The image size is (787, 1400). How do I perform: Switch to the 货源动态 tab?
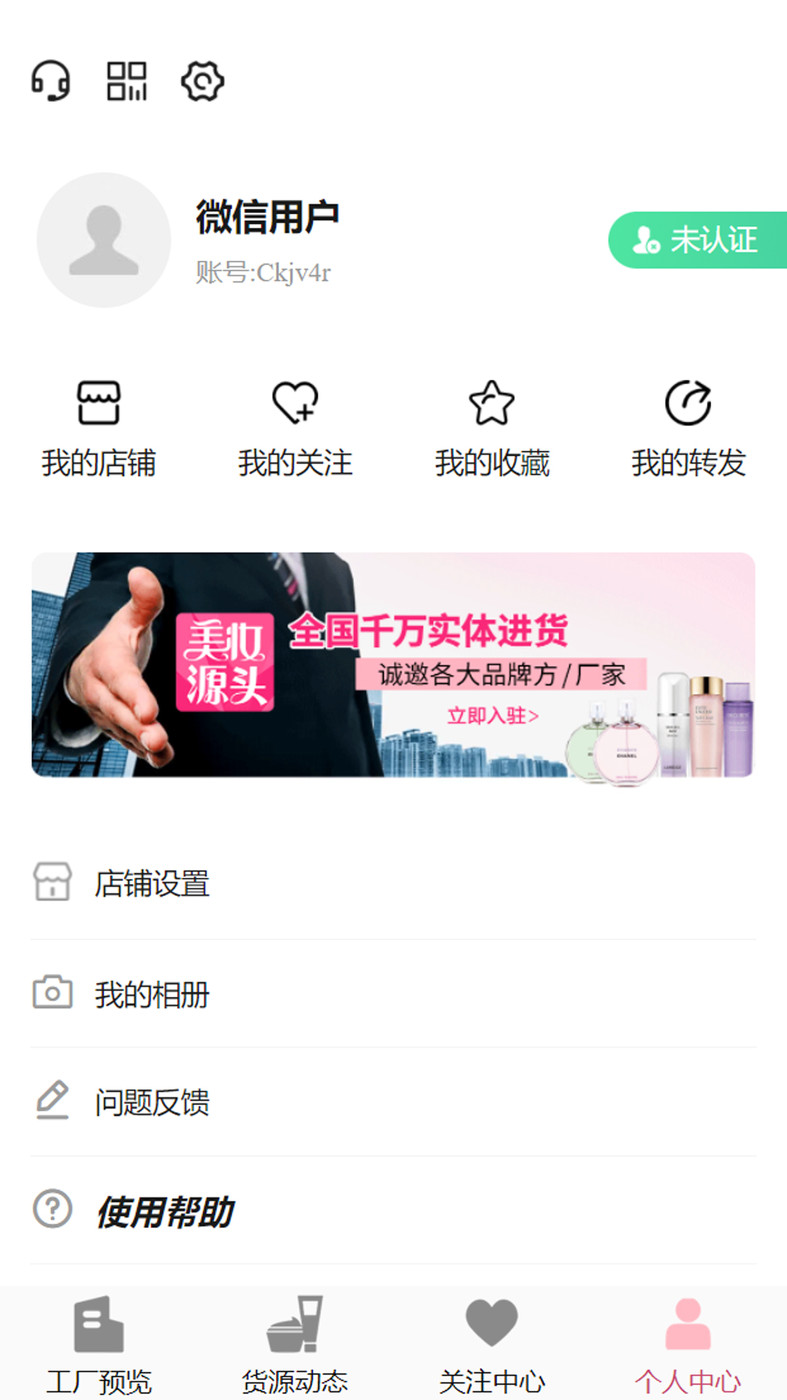tap(295, 1340)
